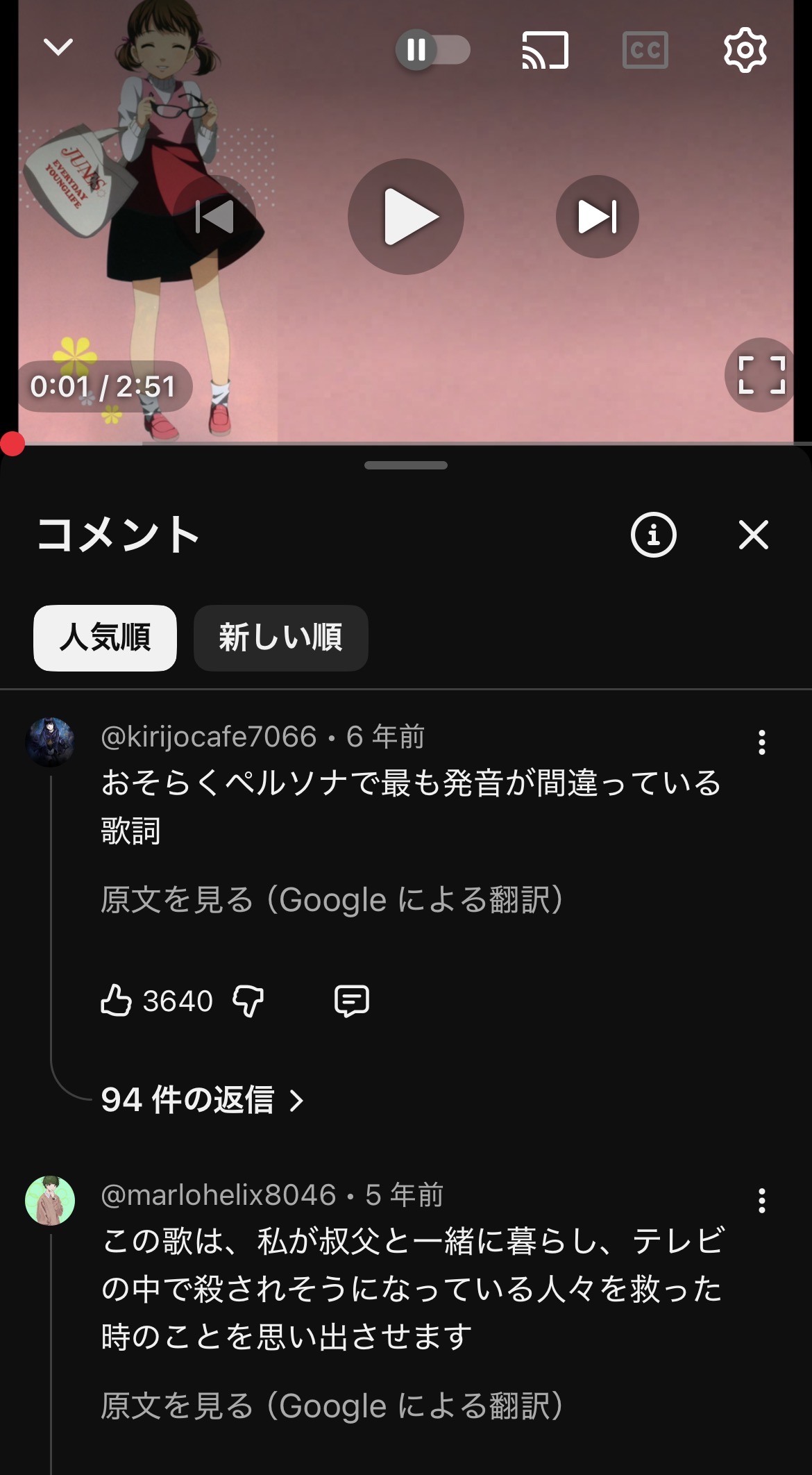Screen dimensions: 812x1475
Task: Skip to the next video
Action: (x=597, y=217)
